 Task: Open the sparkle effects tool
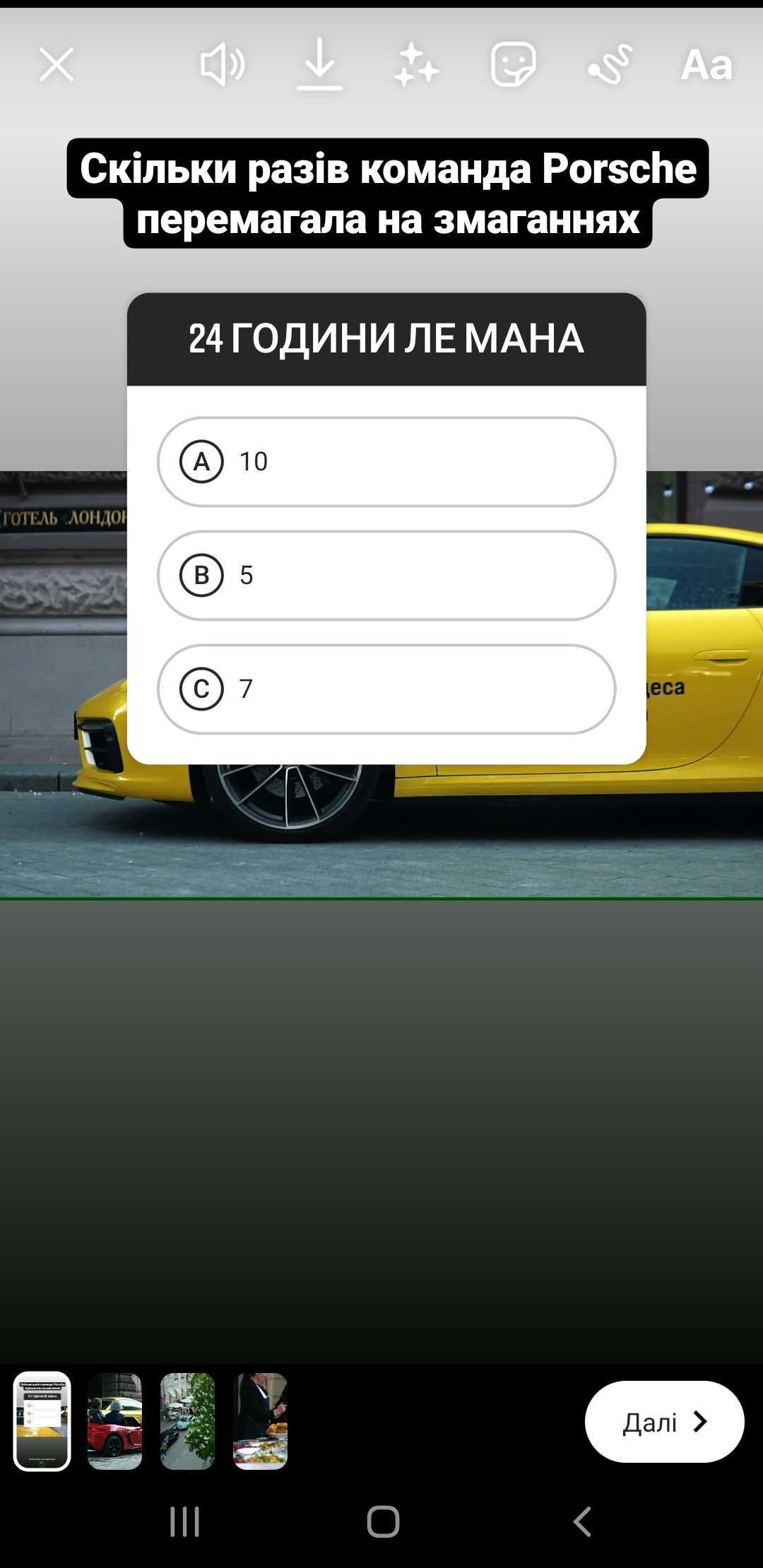pos(416,65)
